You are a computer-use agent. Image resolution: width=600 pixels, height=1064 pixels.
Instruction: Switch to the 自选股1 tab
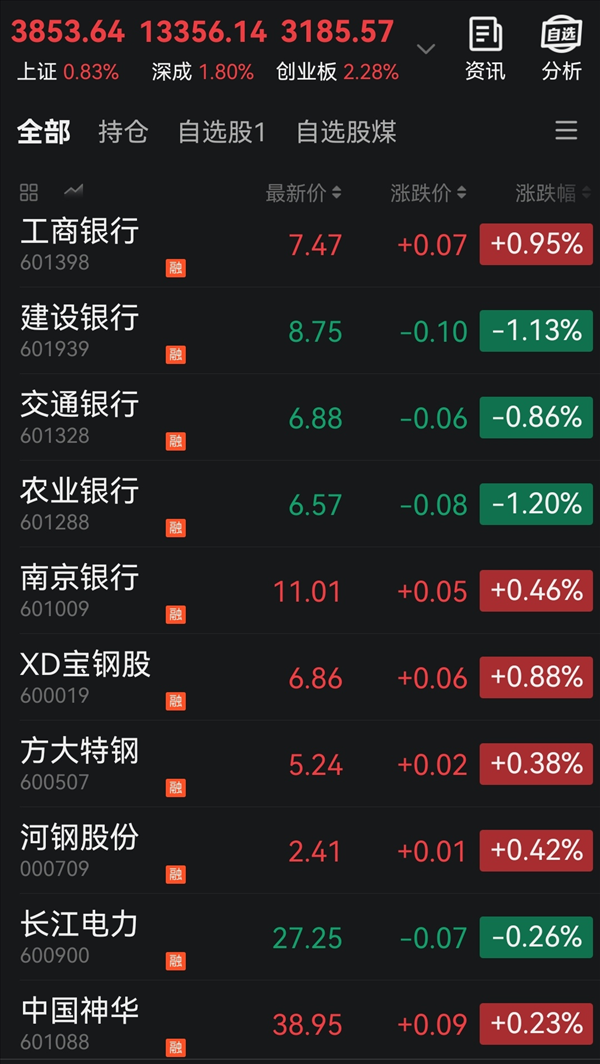(221, 132)
